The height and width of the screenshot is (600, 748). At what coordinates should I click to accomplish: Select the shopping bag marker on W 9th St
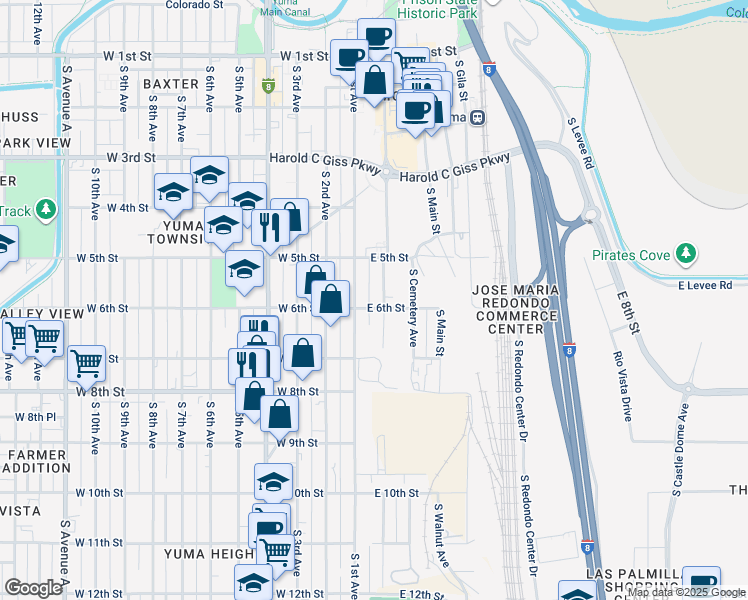point(280,411)
